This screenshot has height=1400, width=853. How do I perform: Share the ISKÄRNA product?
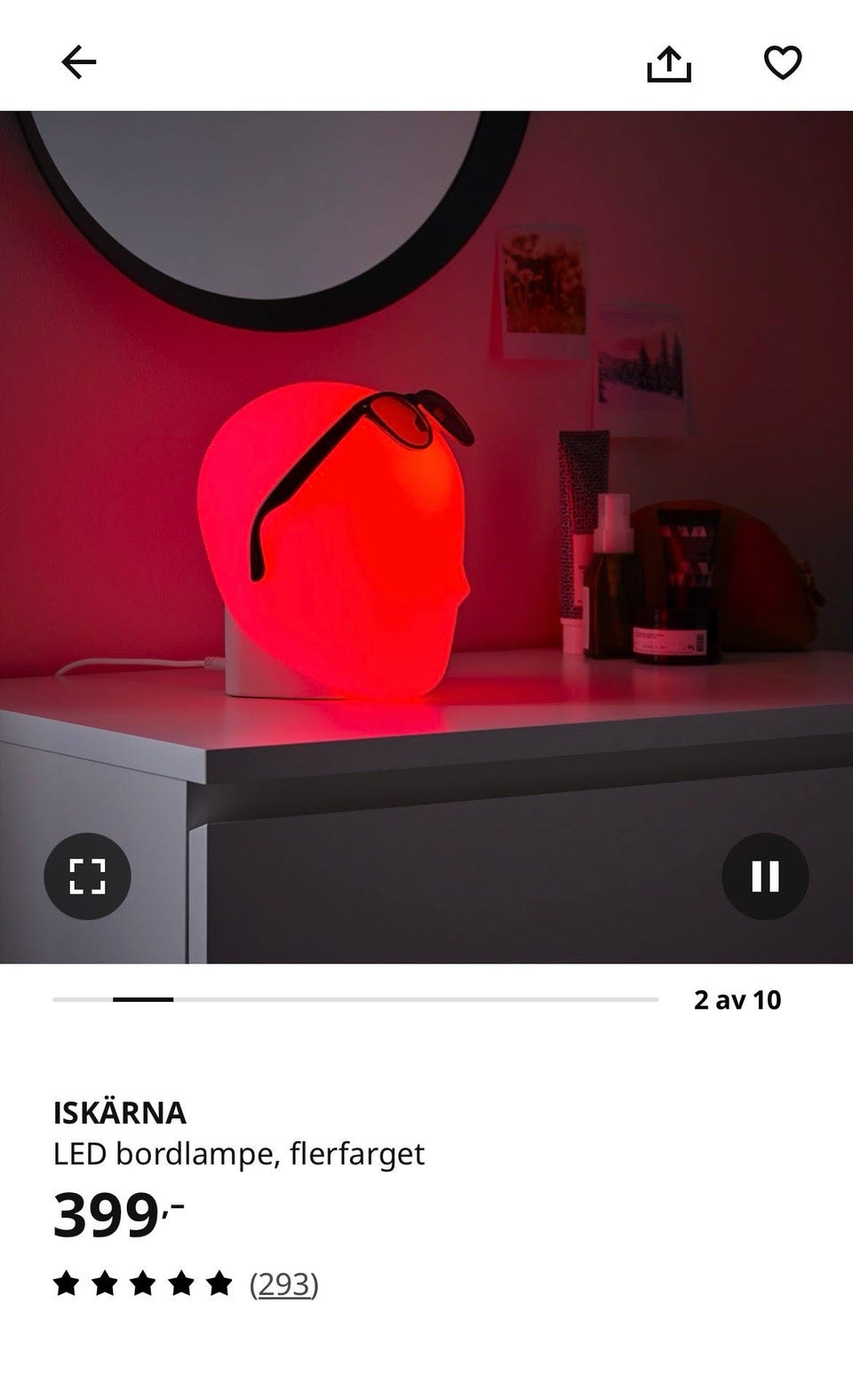[669, 63]
